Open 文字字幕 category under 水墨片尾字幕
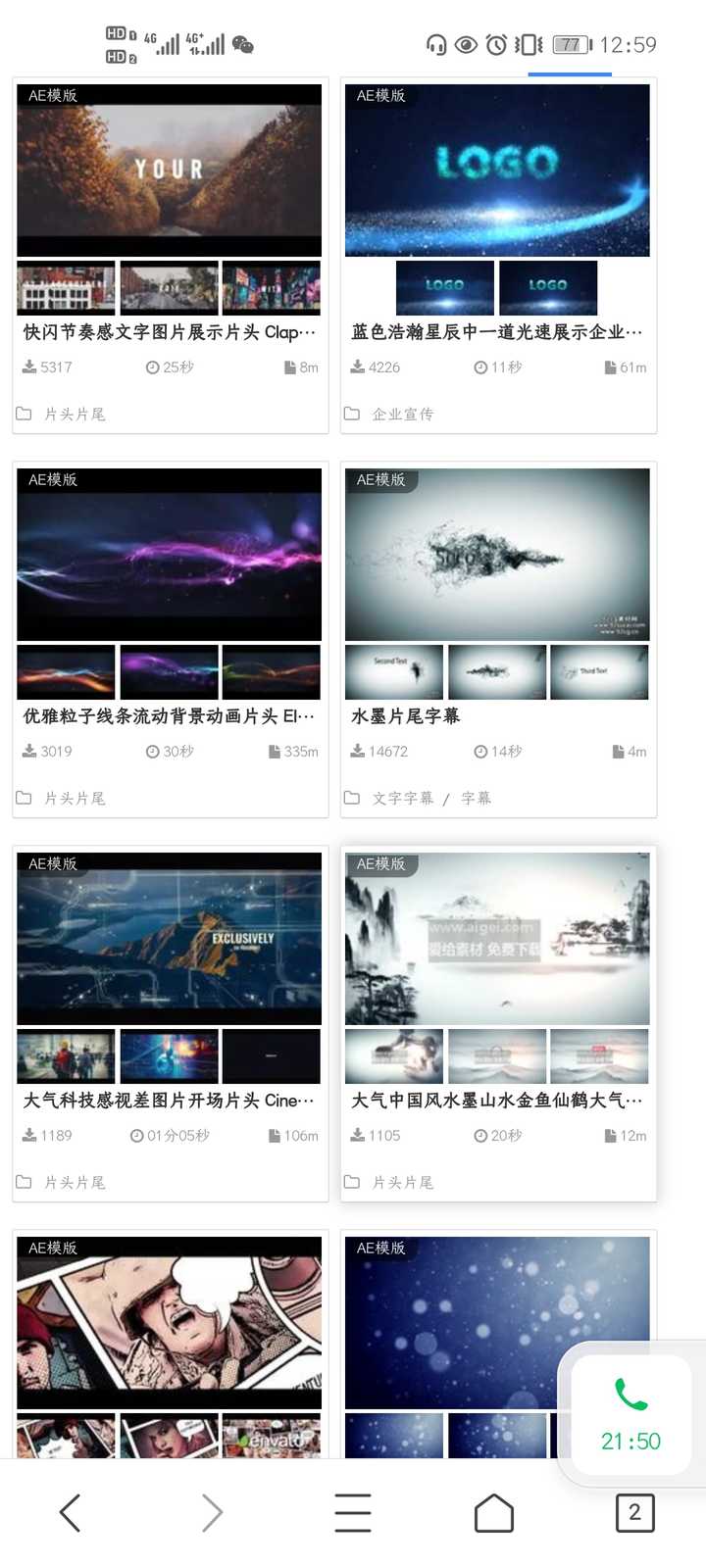Image resolution: width=706 pixels, height=1568 pixels. (403, 799)
